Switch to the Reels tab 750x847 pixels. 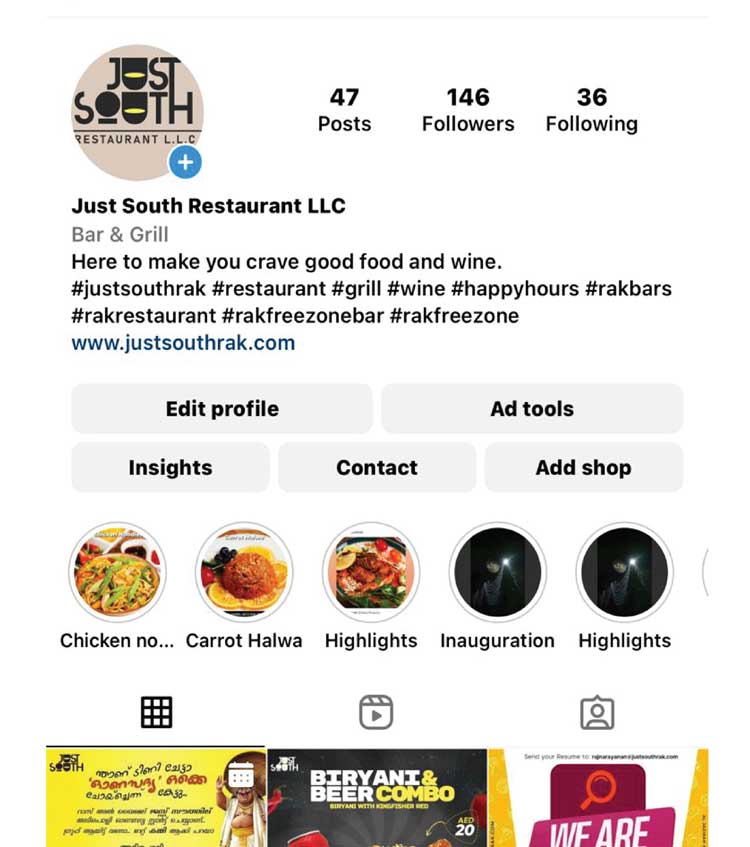click(376, 712)
